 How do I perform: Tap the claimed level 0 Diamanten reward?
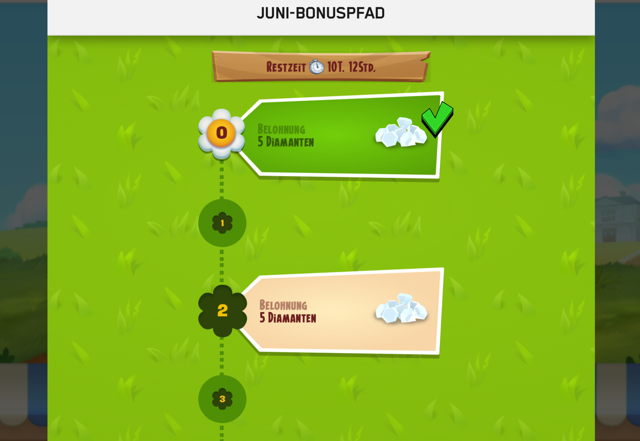click(340, 137)
